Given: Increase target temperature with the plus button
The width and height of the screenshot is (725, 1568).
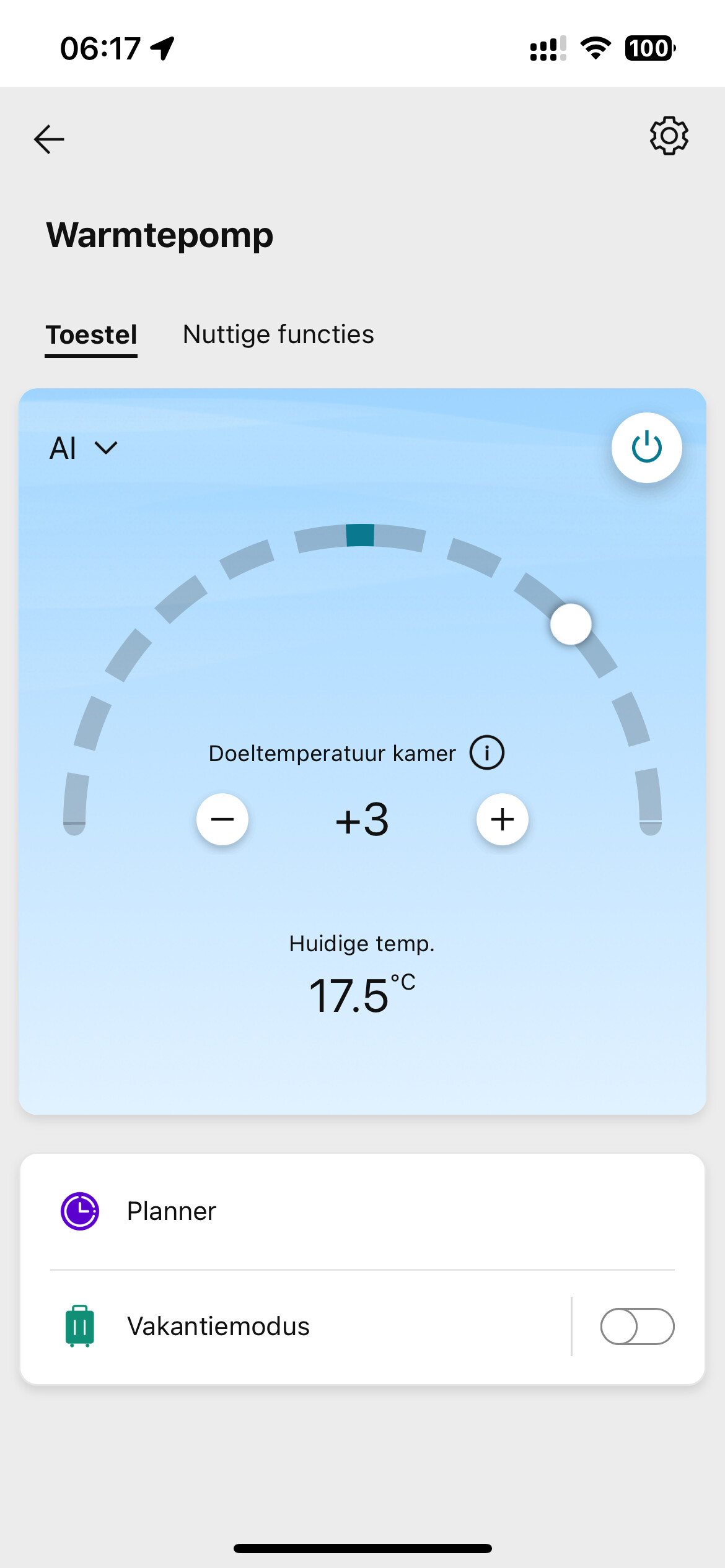Looking at the screenshot, I should coord(502,819).
